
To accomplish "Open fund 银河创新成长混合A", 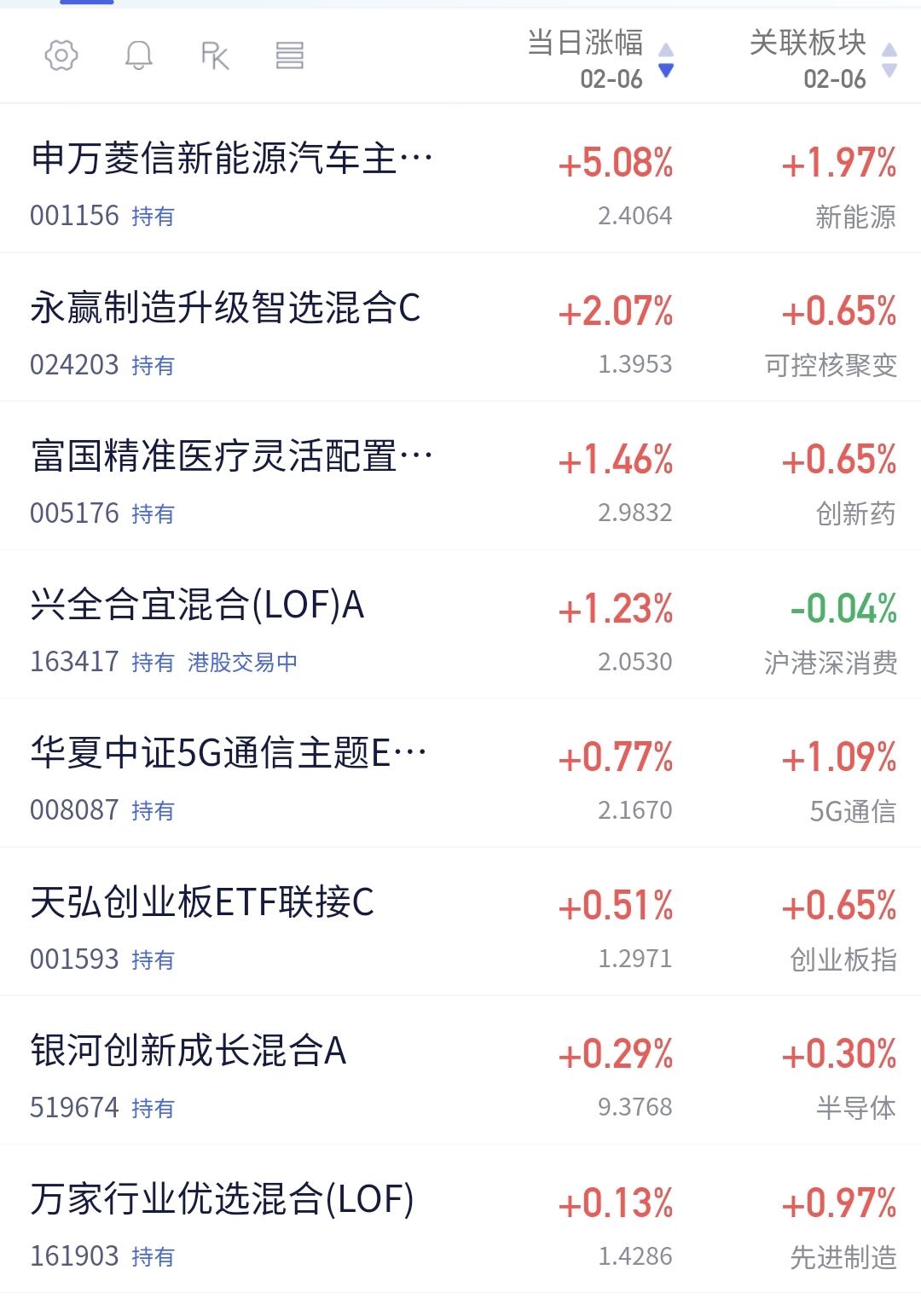I will (x=460, y=1070).
